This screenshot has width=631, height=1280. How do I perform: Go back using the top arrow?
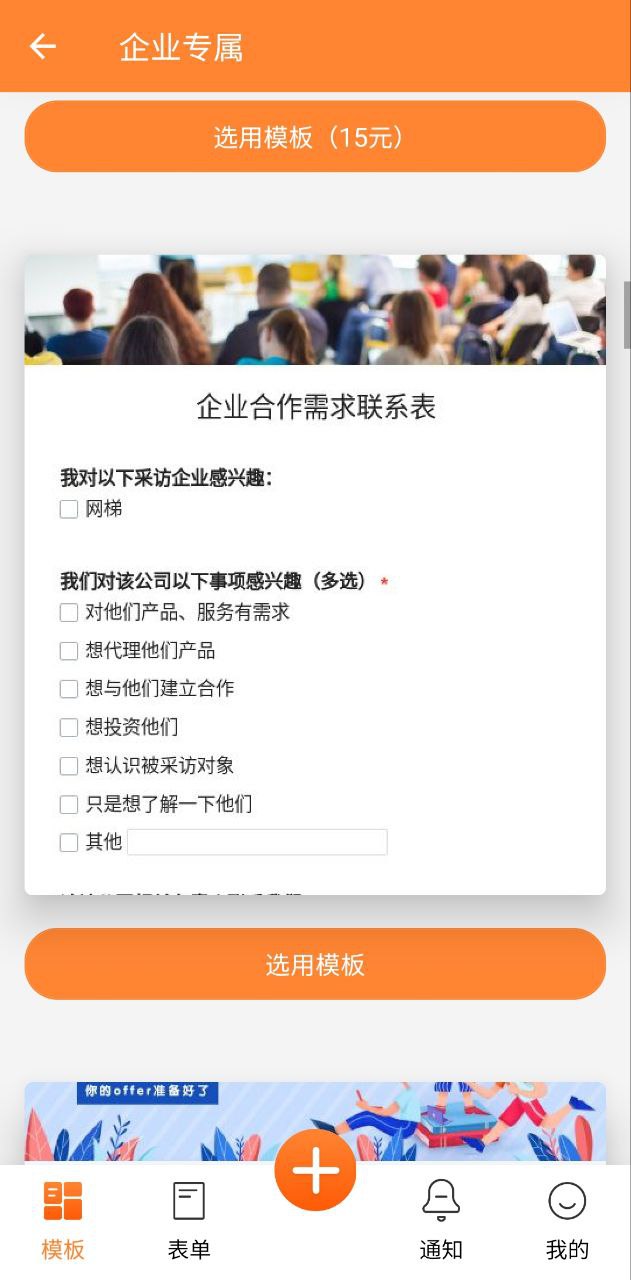click(43, 46)
